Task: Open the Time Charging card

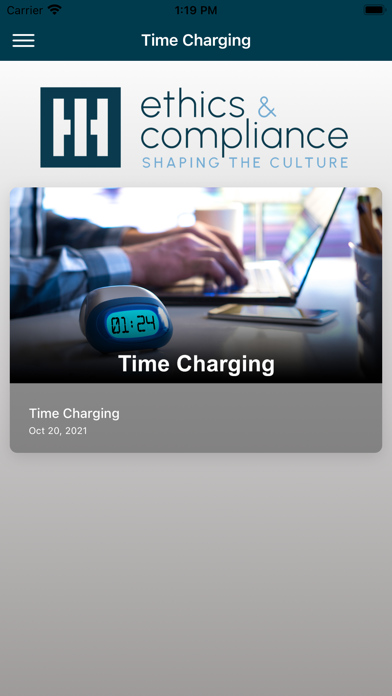Action: tap(196, 320)
